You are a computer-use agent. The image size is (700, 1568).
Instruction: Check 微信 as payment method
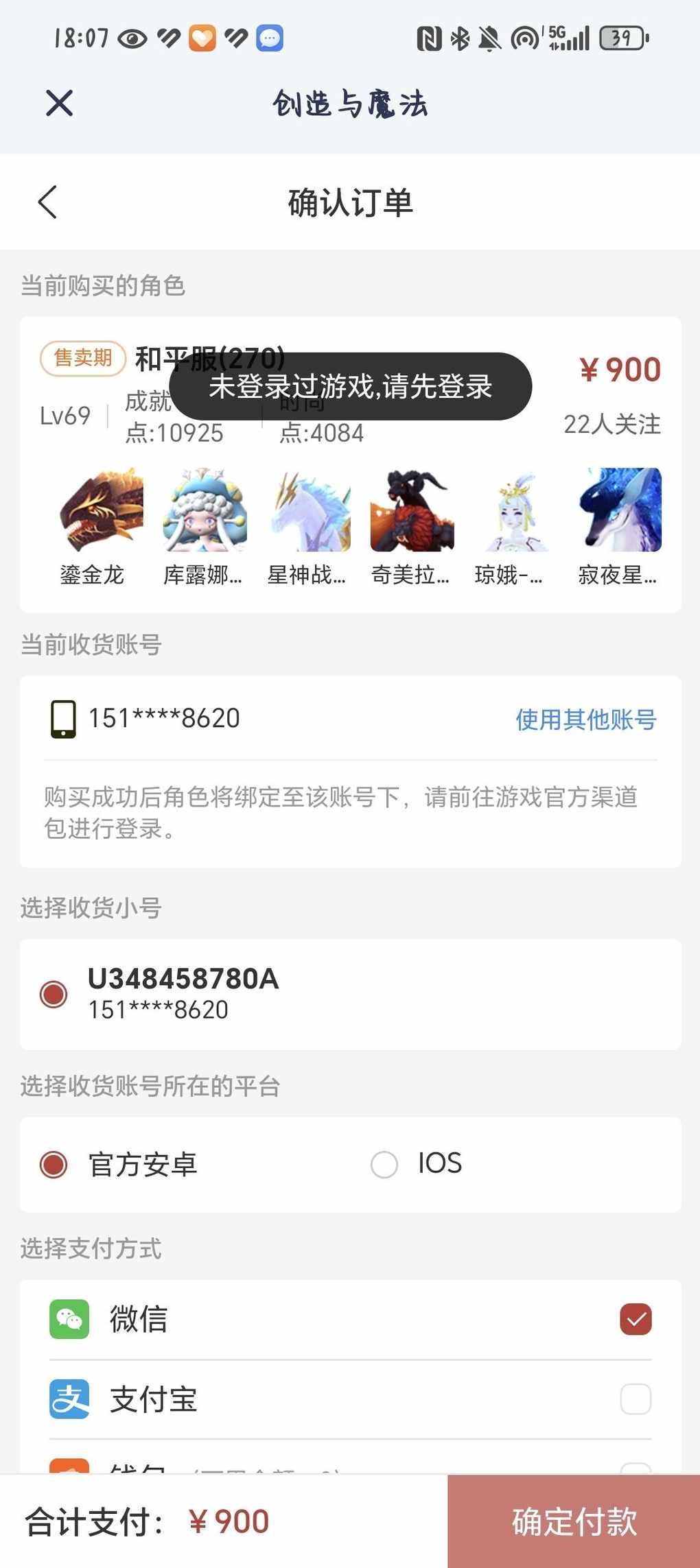[635, 1319]
